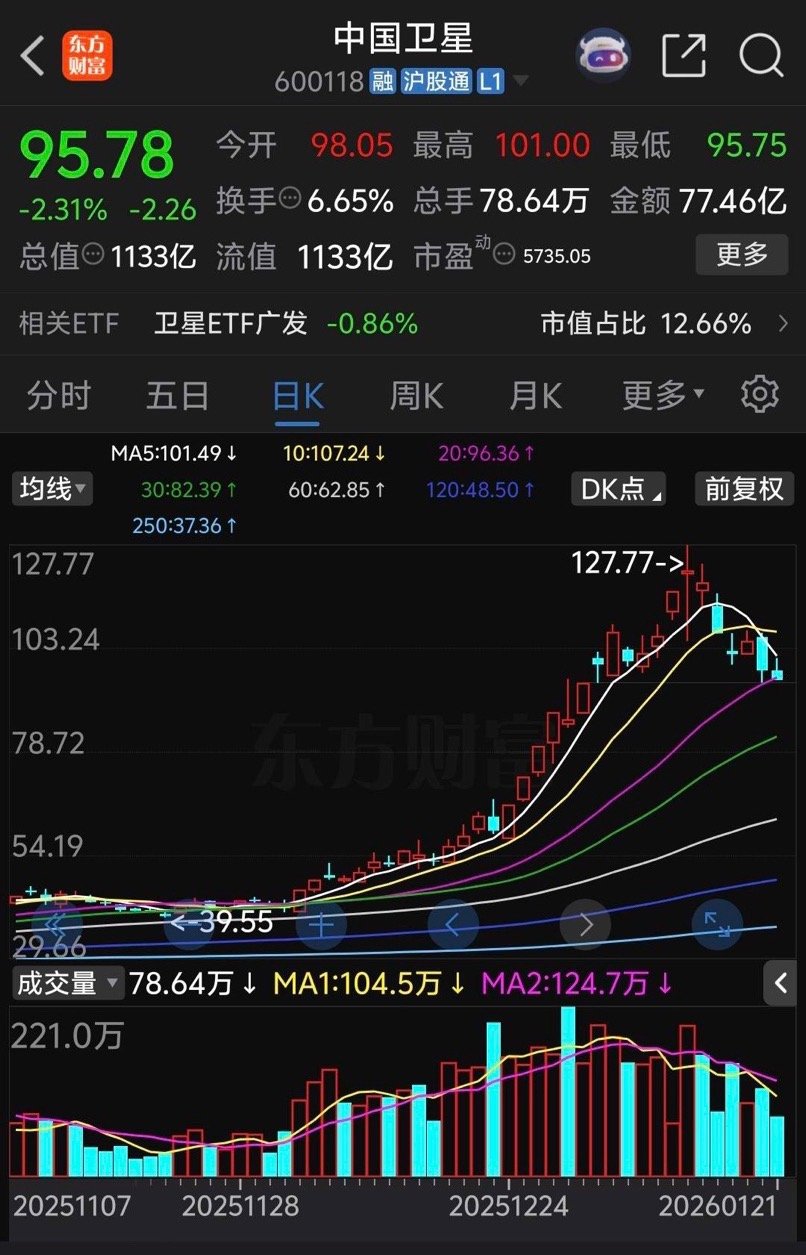Expand the 更多 tab dropdown

tap(655, 395)
